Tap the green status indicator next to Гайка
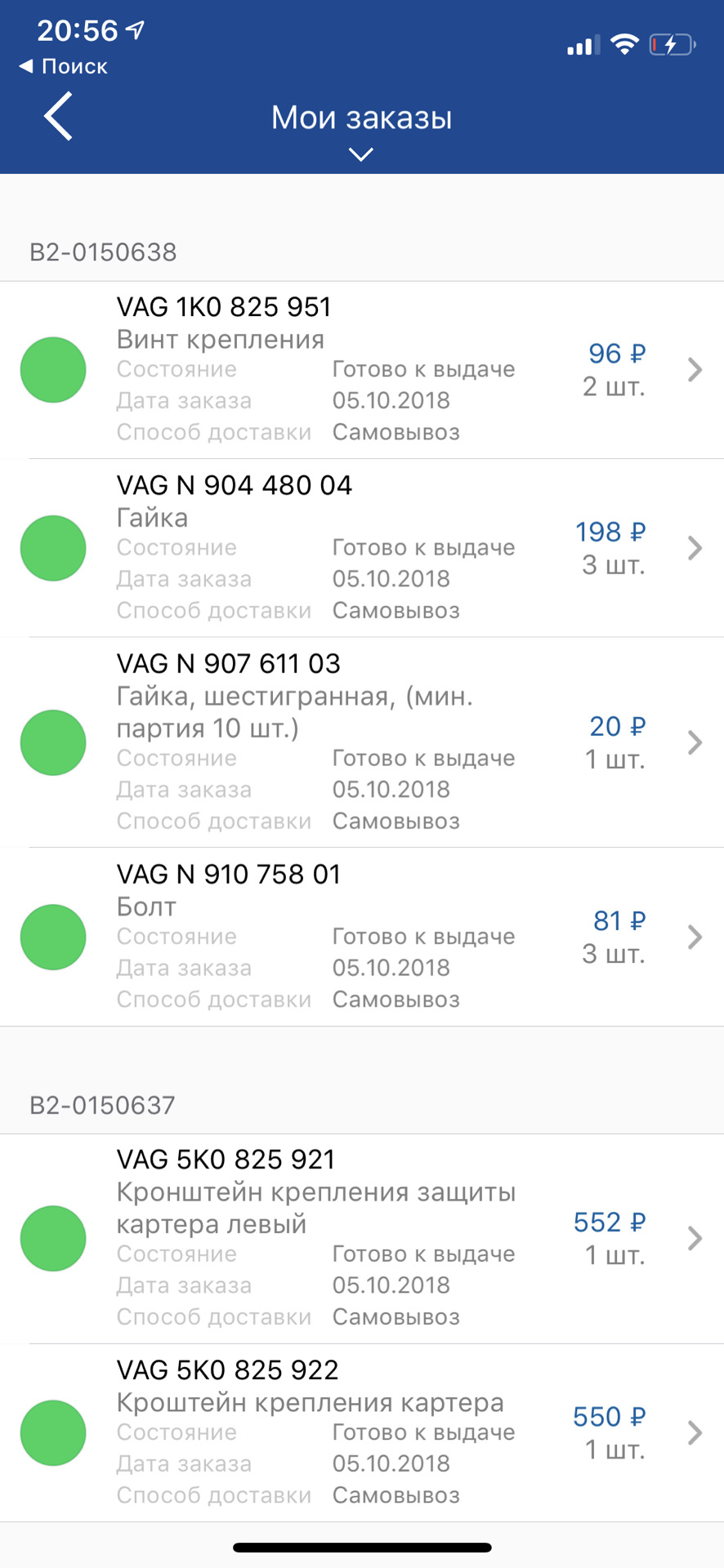 pos(52,547)
